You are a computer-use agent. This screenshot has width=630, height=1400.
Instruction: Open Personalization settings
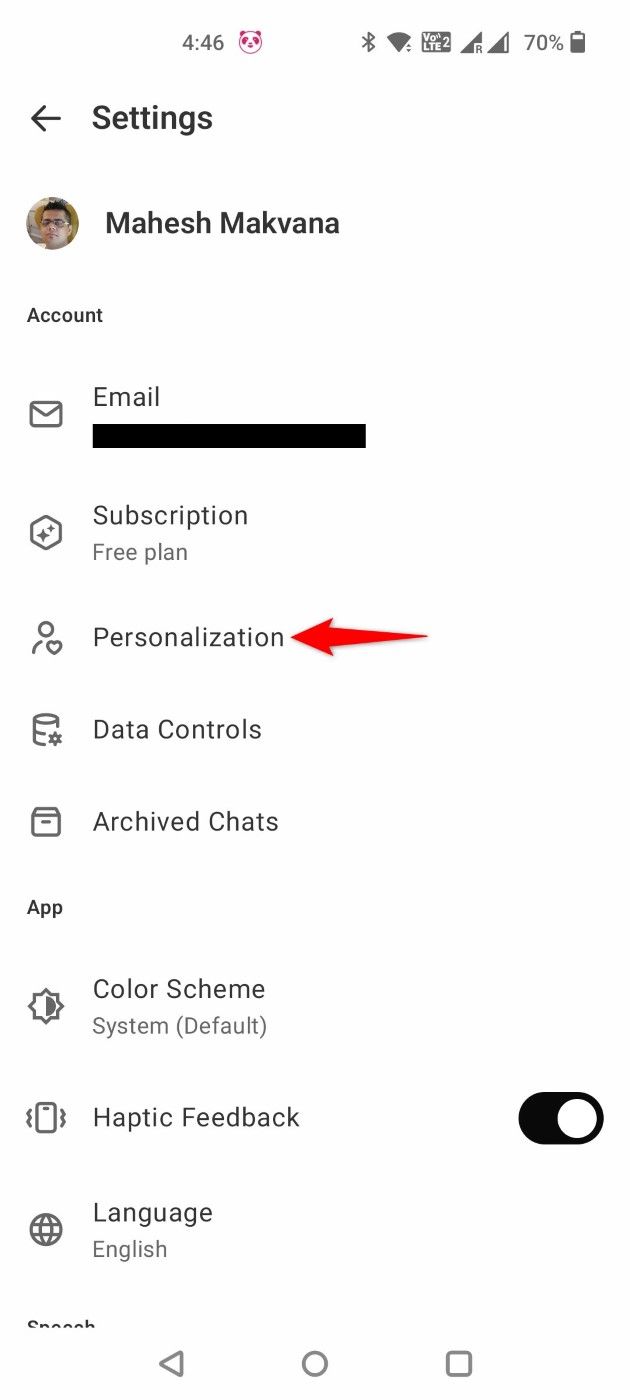tap(315, 637)
